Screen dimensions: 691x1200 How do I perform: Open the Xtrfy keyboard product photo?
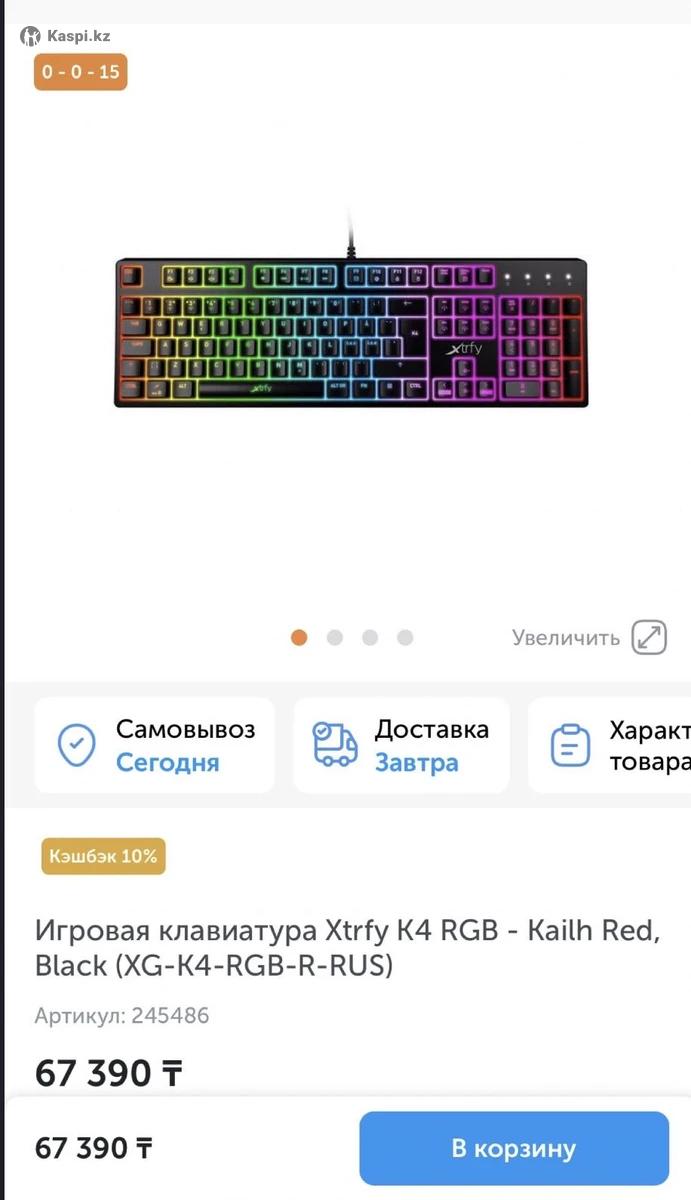(350, 330)
